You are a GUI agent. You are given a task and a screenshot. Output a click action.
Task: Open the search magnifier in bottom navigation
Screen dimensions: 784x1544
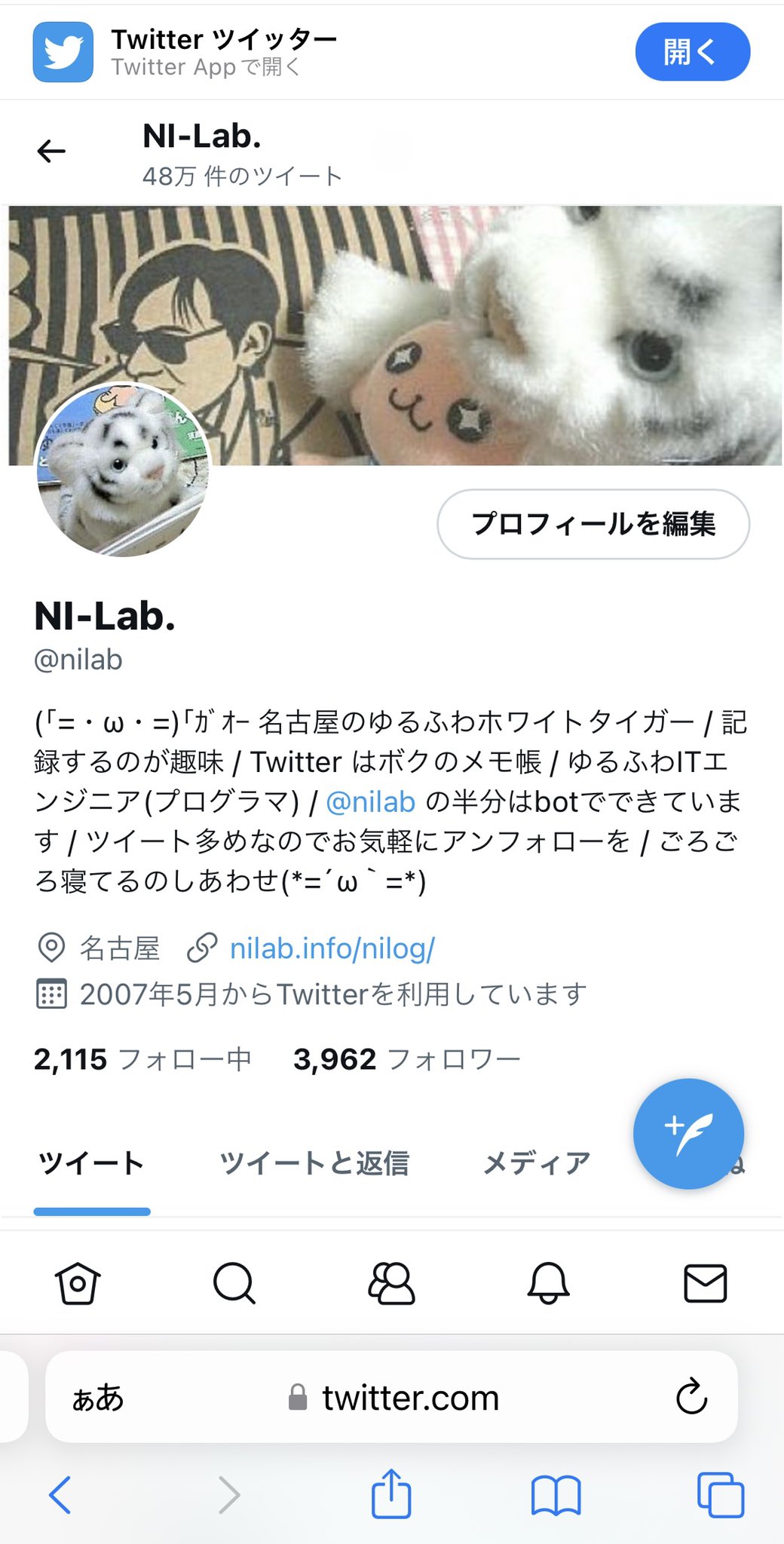pos(234,1283)
